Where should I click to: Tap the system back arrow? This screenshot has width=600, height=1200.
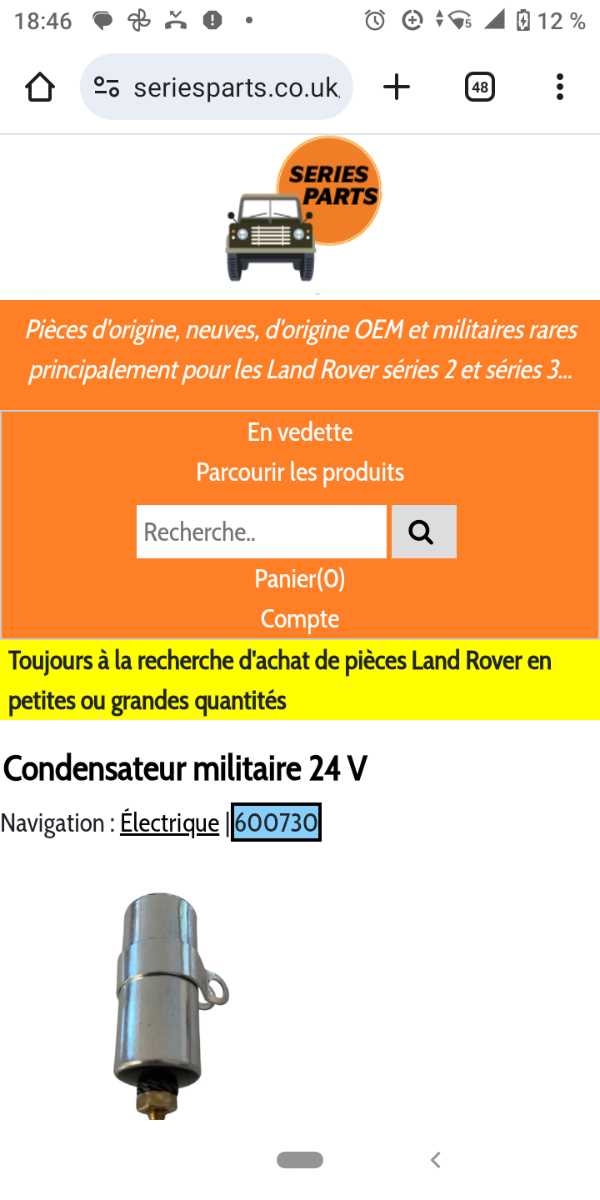435,1160
